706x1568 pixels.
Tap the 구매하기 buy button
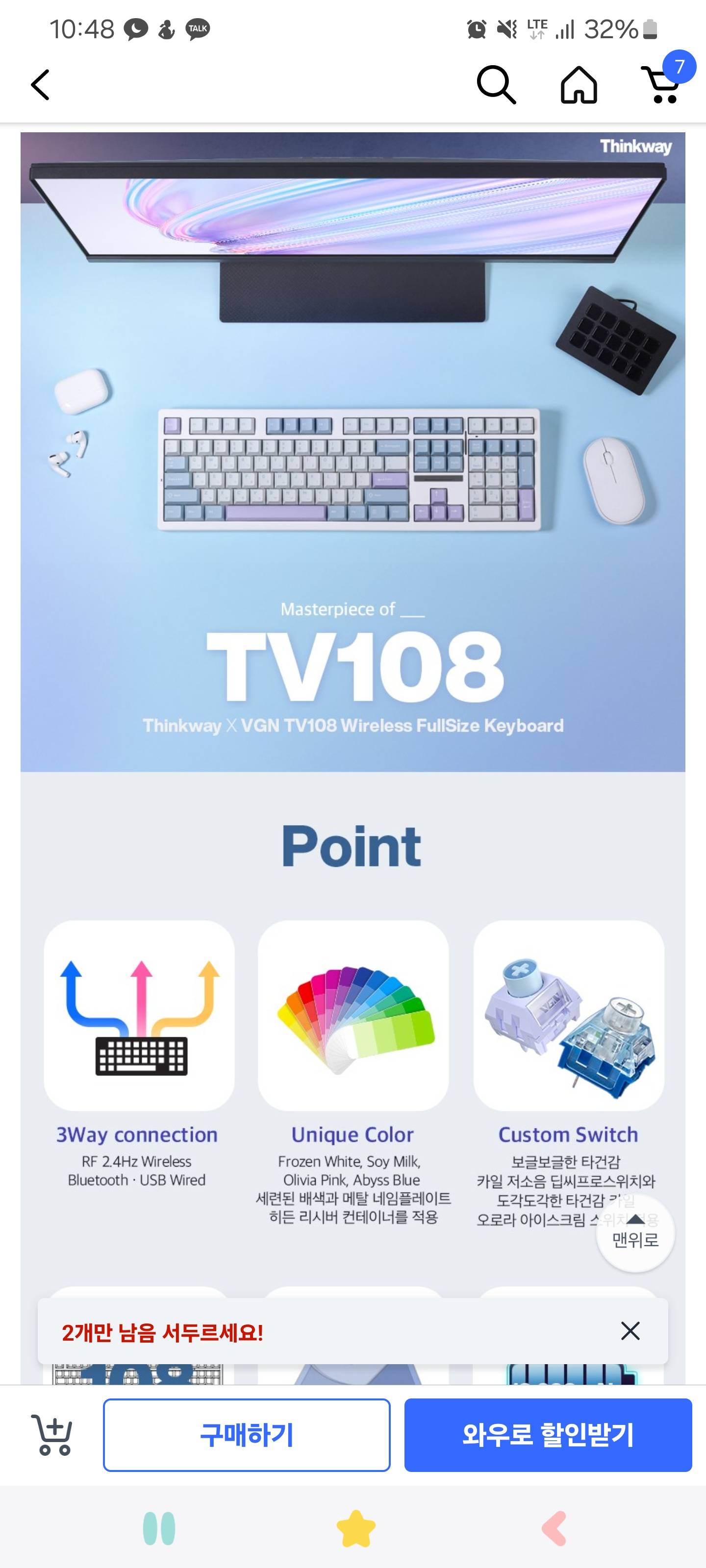click(x=246, y=1435)
